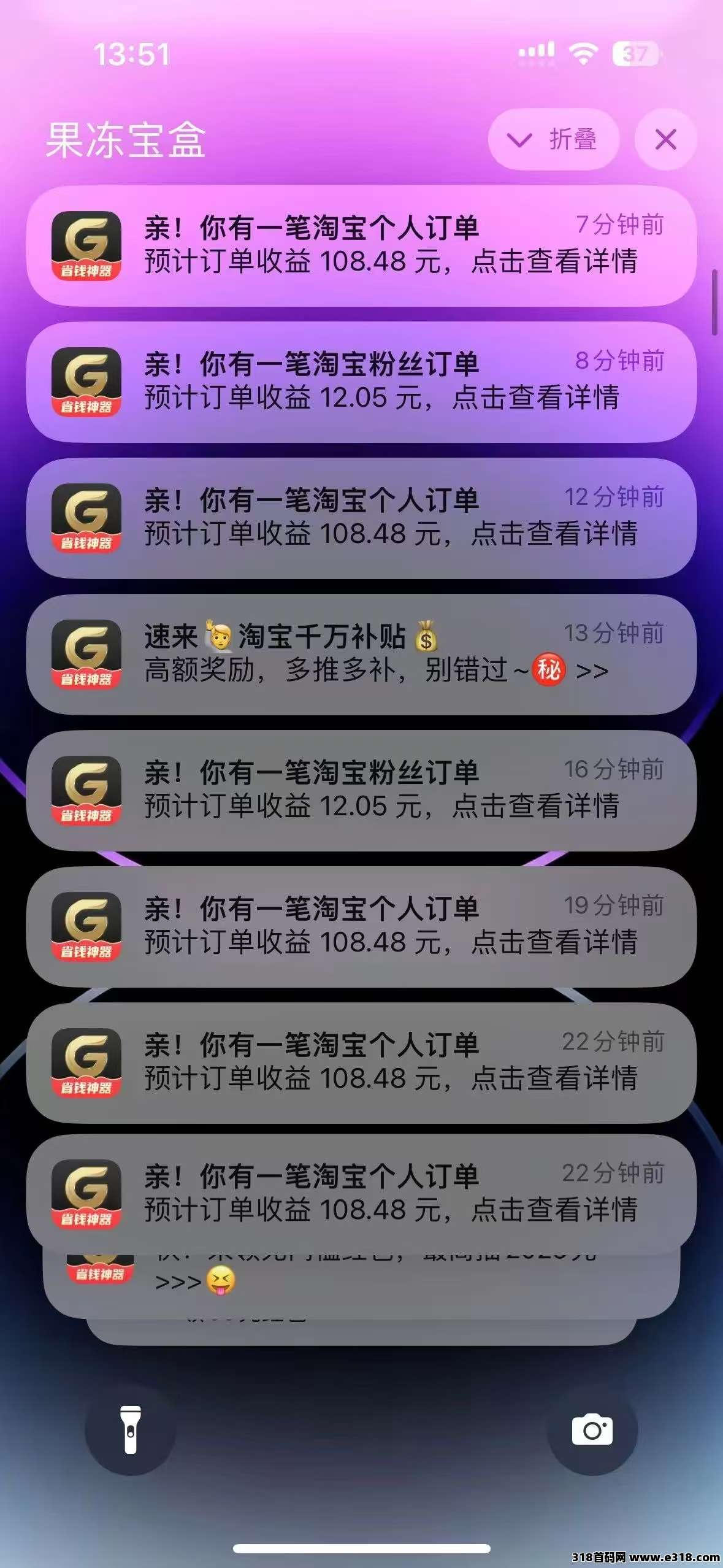Turn on the lock screen flashlight
The height and width of the screenshot is (1568, 723).
(131, 1430)
